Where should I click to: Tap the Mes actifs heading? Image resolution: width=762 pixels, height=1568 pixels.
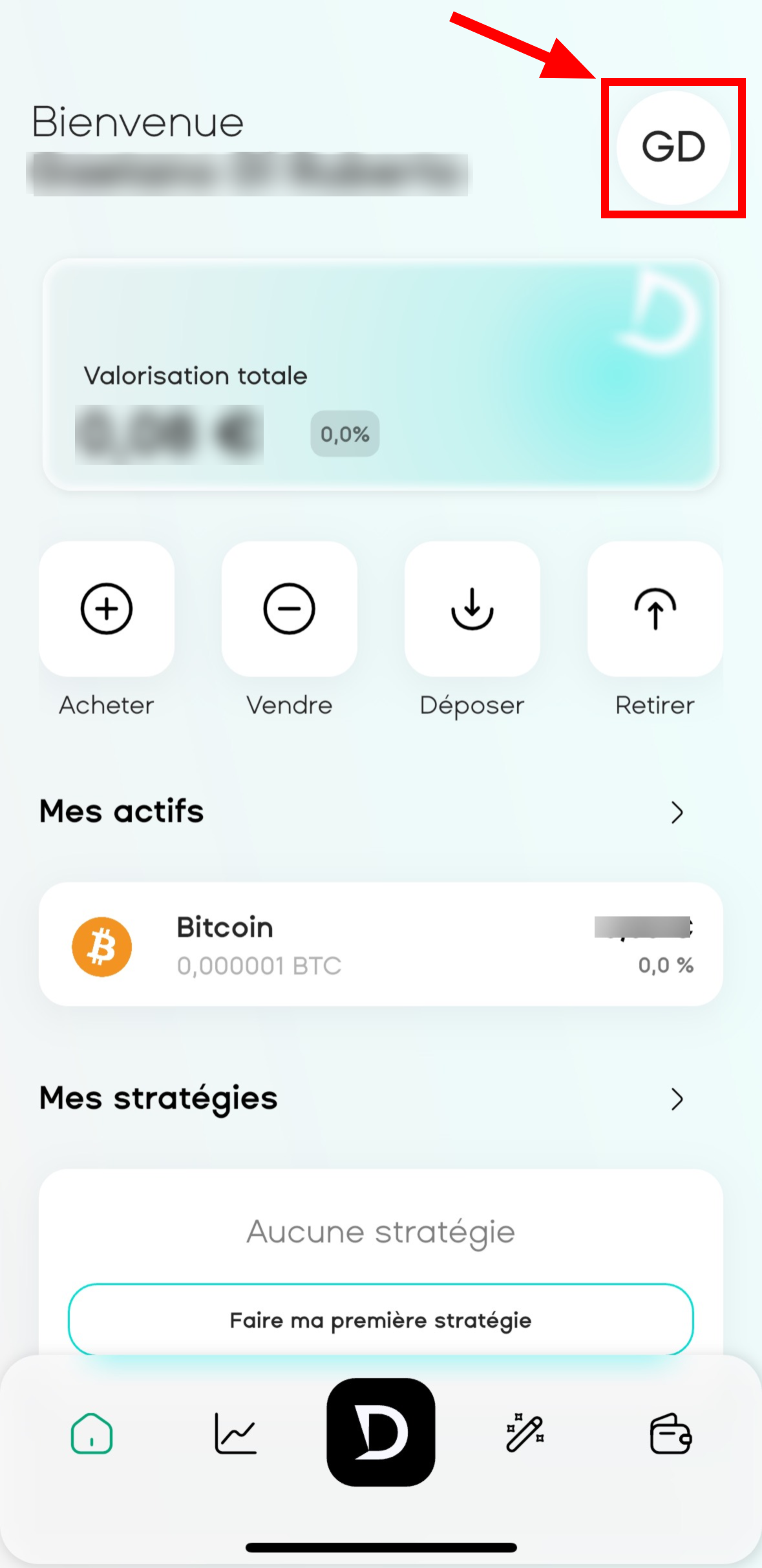click(122, 811)
